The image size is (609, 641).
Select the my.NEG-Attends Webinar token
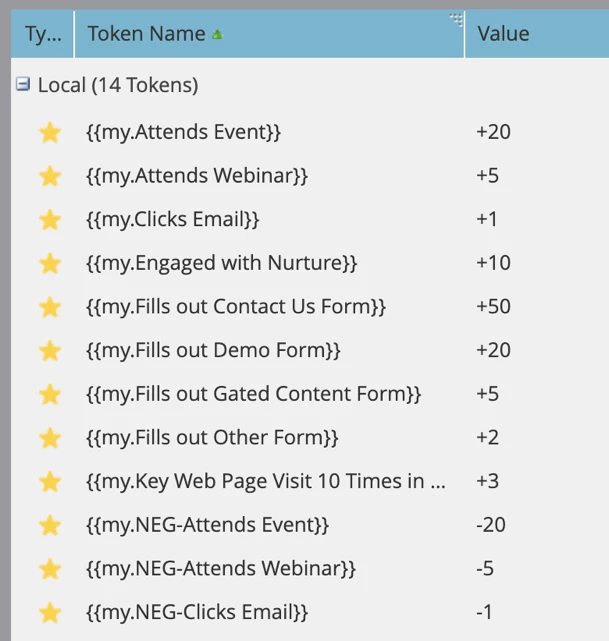click(x=221, y=569)
